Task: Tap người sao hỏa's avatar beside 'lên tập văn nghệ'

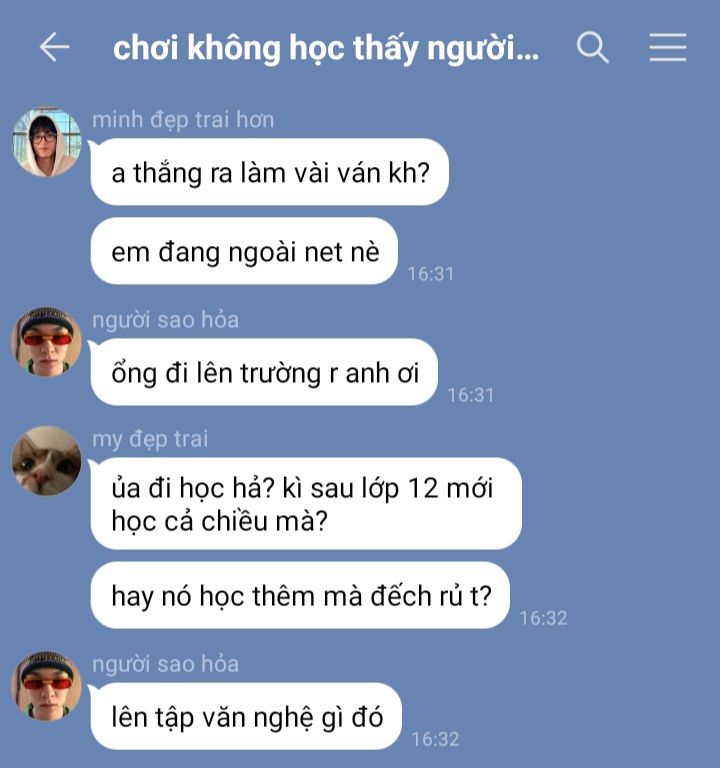Action: 46,686
